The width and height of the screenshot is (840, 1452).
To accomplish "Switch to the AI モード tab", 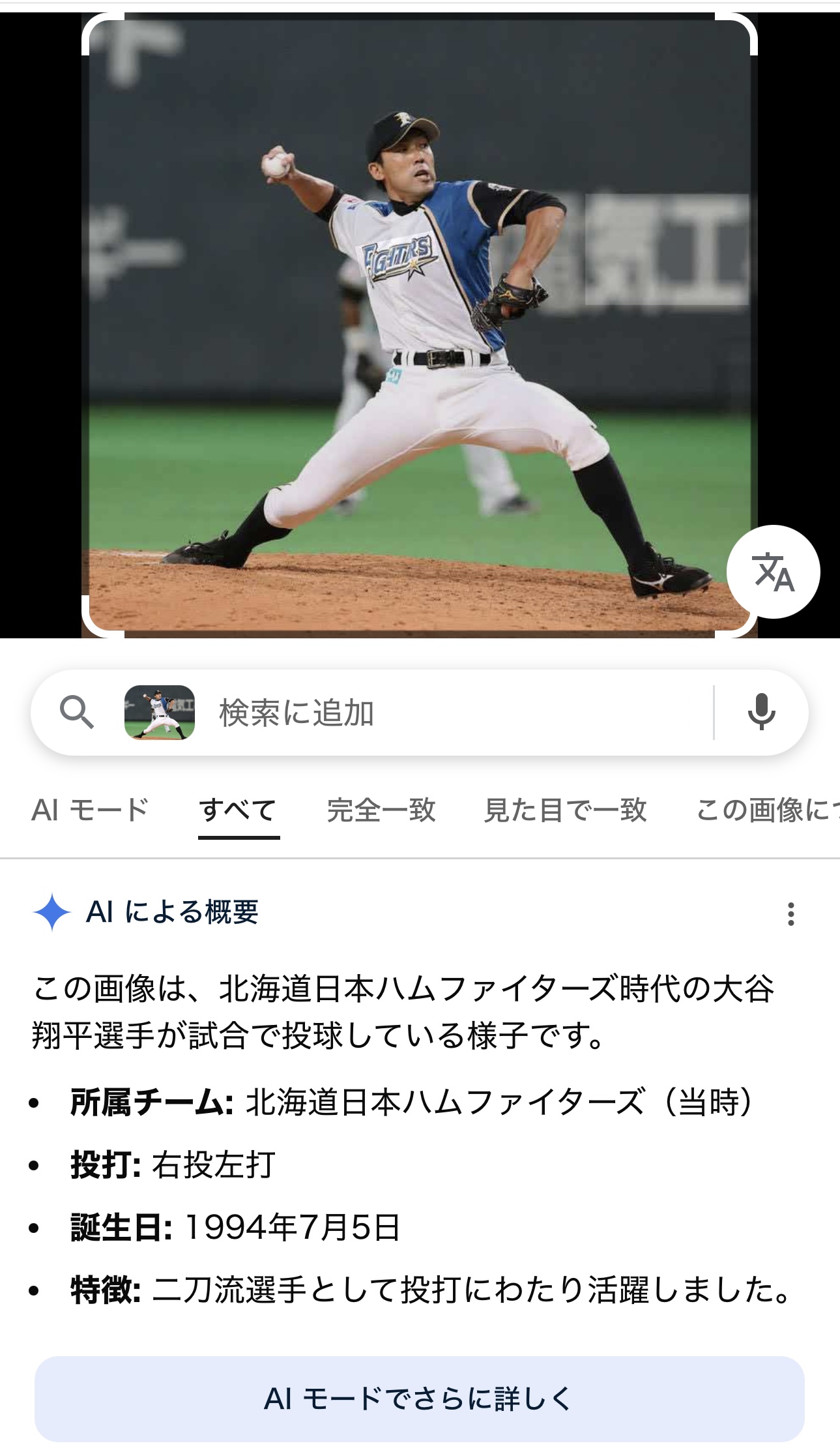I will coord(90,810).
